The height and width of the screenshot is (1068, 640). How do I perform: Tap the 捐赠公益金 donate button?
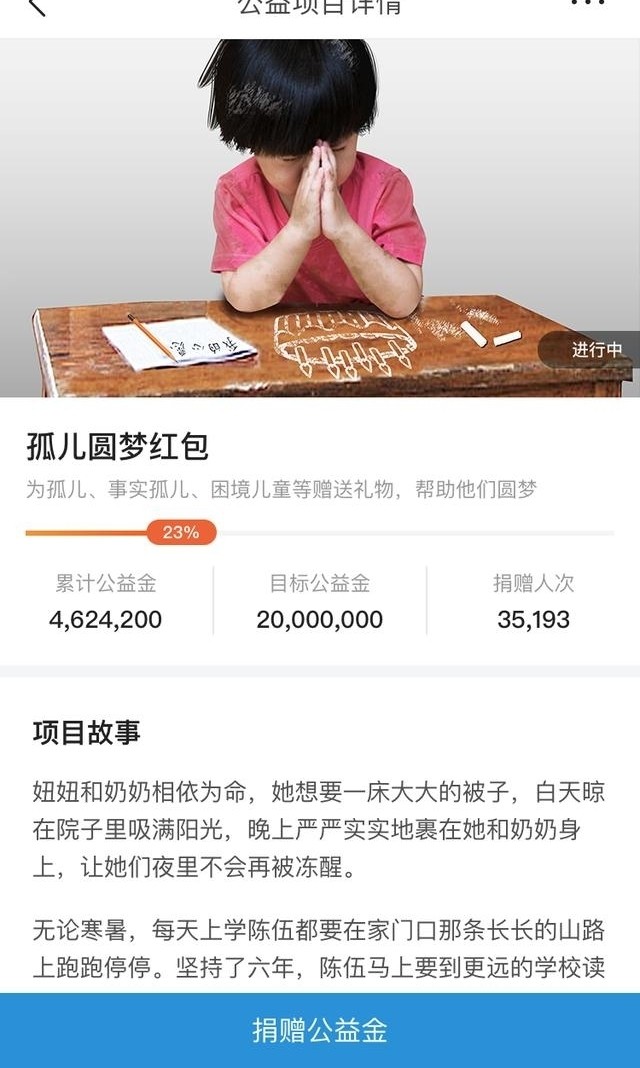point(320,1030)
